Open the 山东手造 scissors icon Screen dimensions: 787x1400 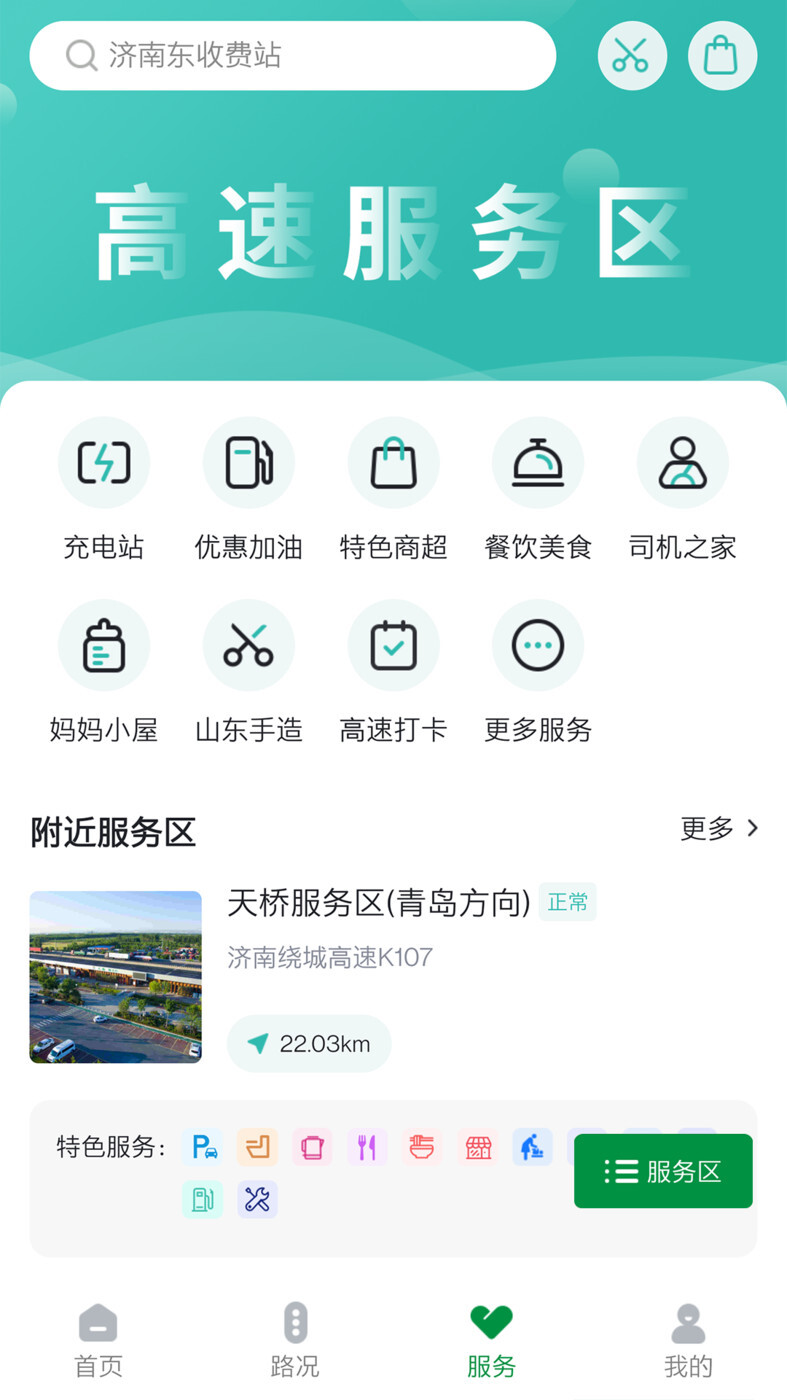click(x=248, y=645)
